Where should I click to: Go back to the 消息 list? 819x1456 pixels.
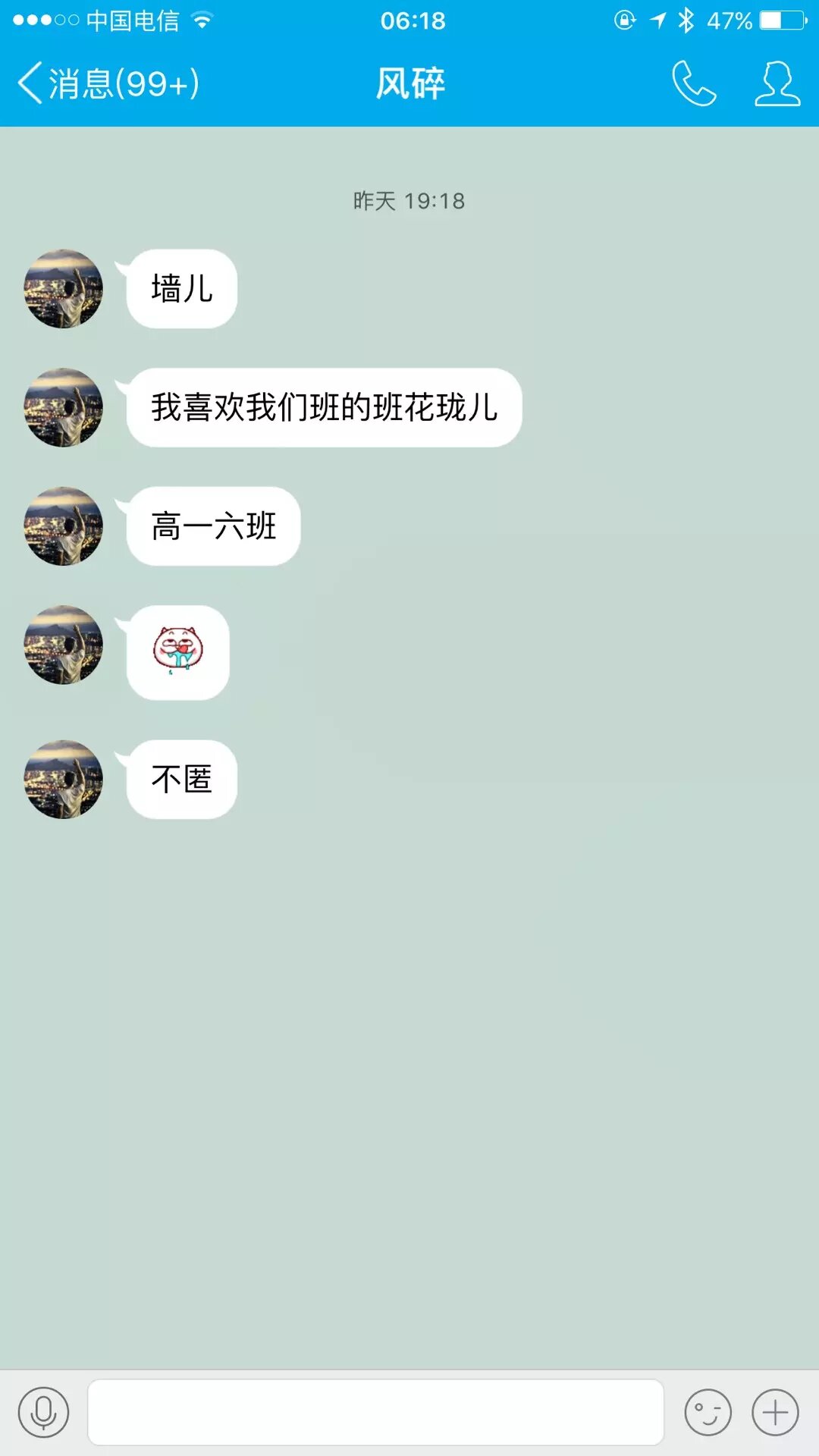pyautogui.click(x=106, y=83)
